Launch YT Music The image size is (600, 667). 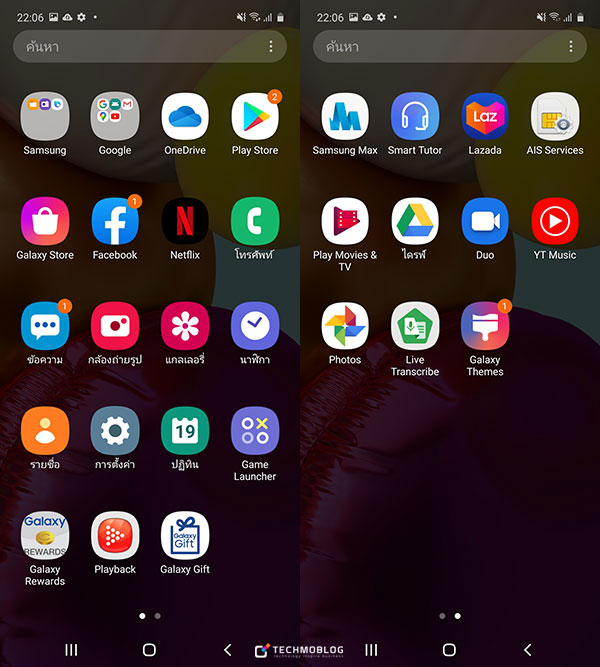click(x=555, y=222)
